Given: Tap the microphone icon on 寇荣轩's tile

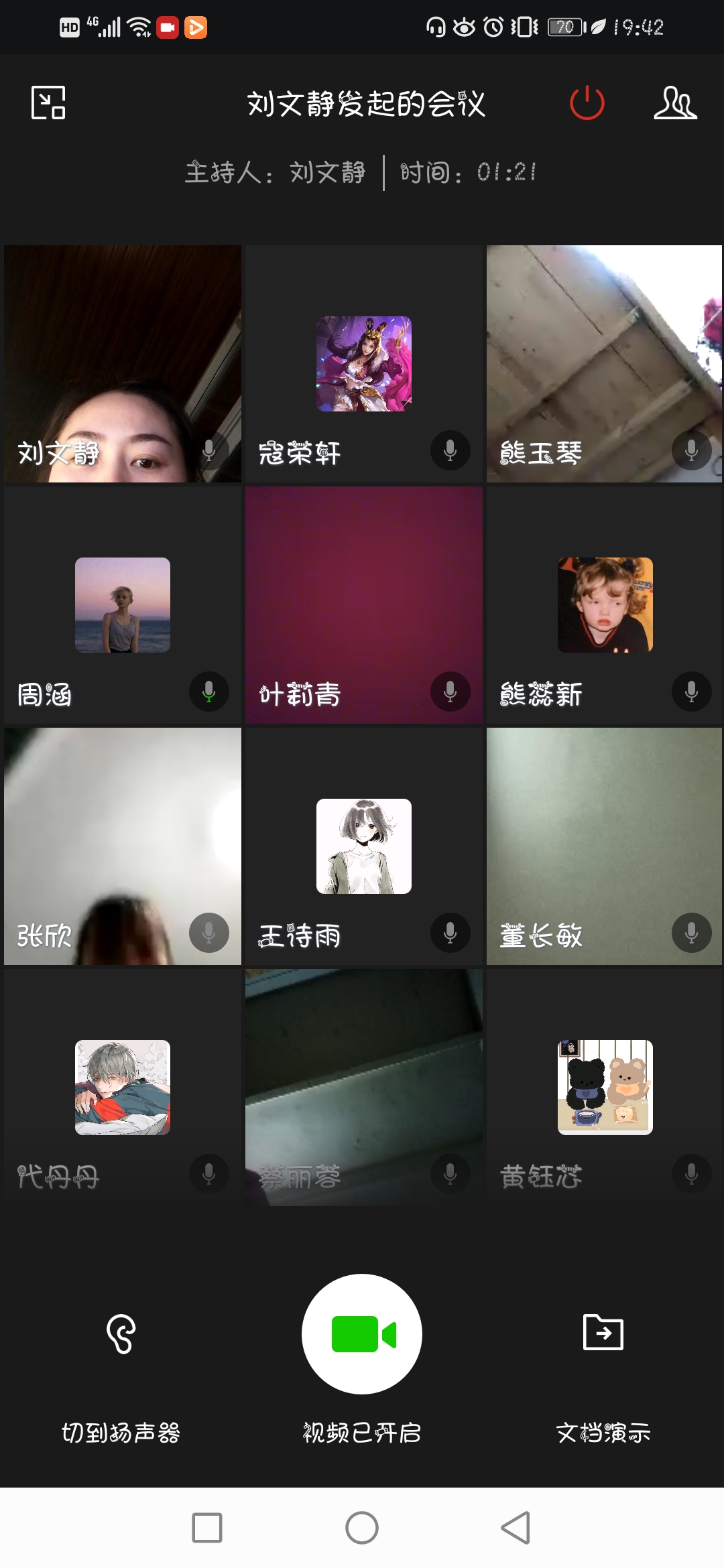Looking at the screenshot, I should [450, 450].
